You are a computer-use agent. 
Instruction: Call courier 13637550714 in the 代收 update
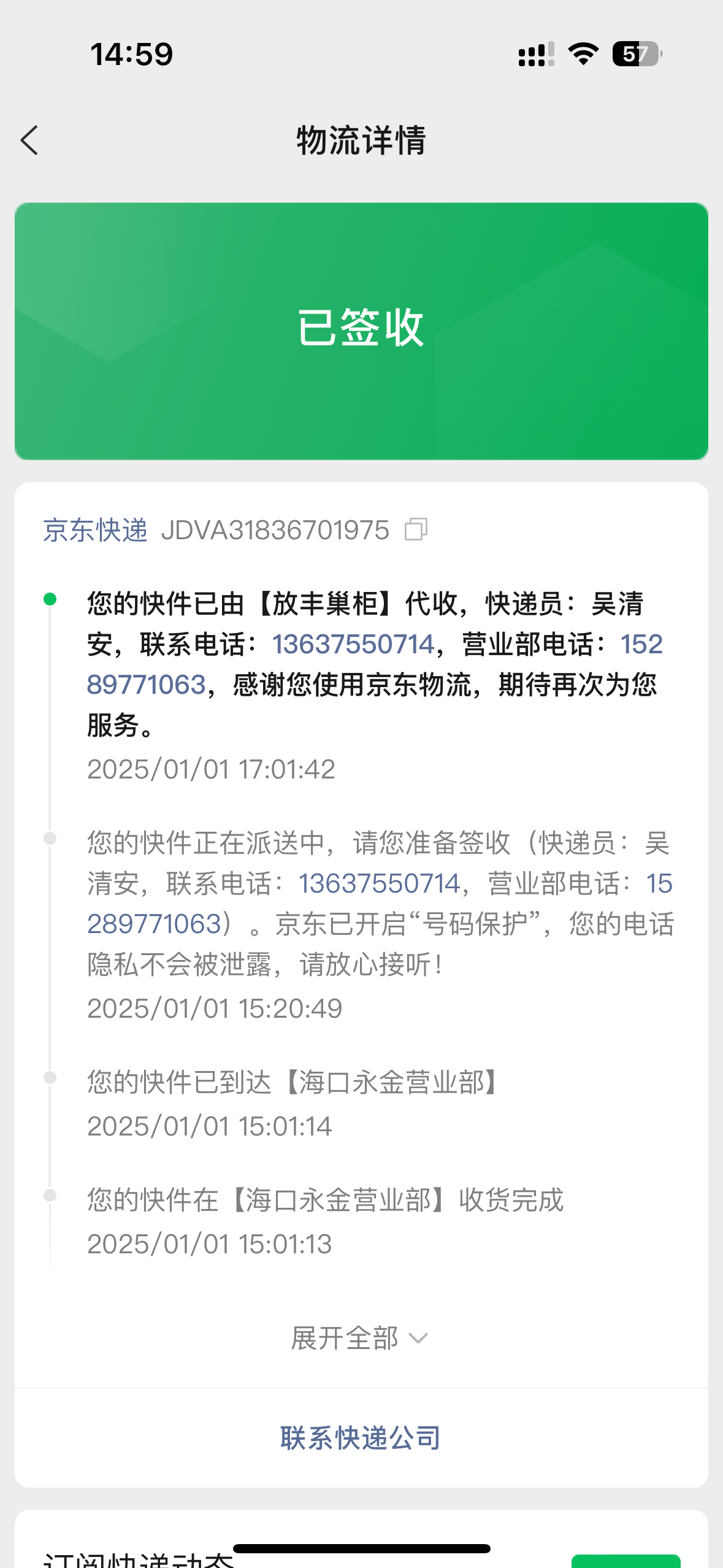[x=353, y=645]
